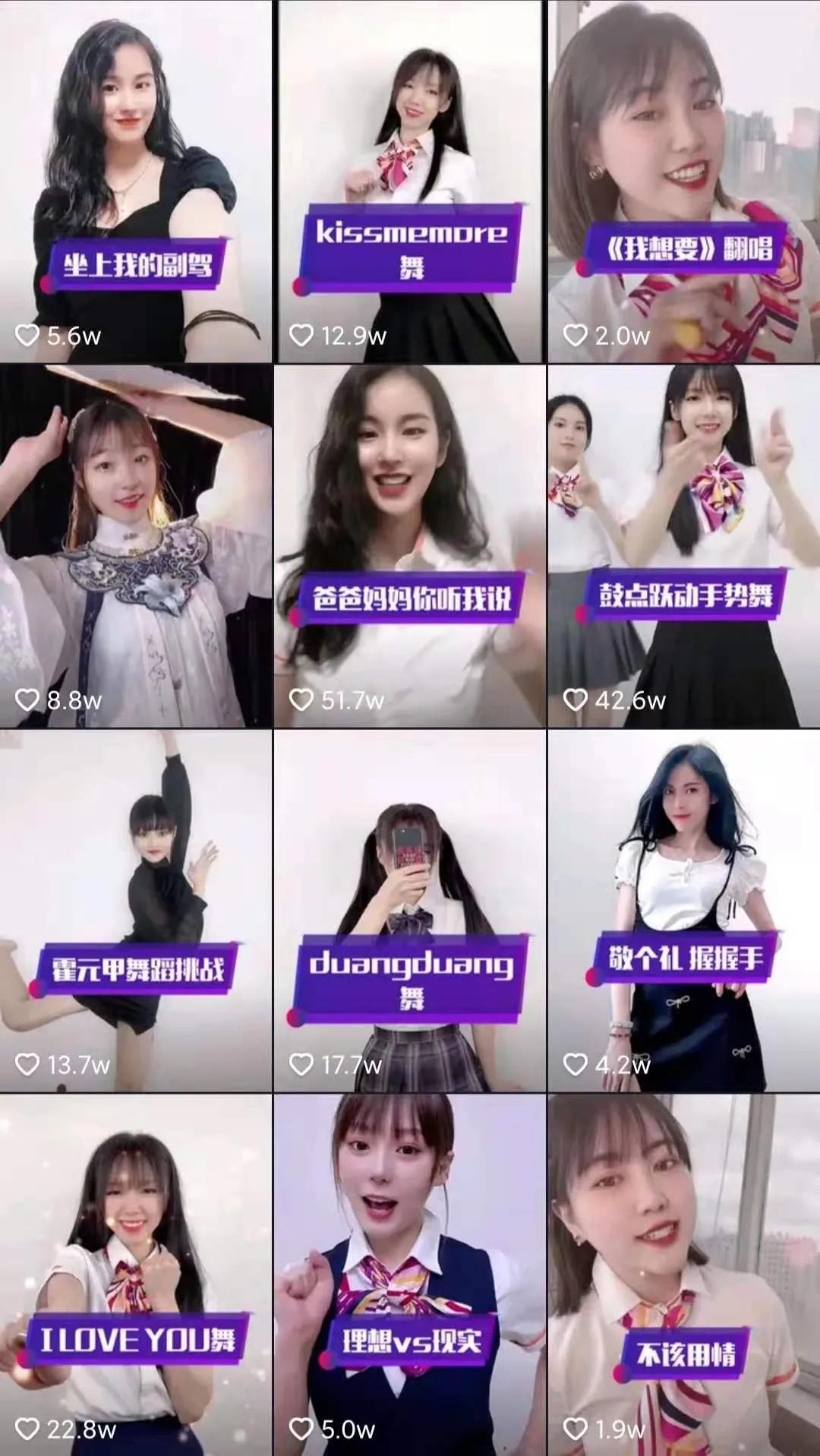Open the 鼓点跃动手势舞 video
The width and height of the screenshot is (820, 1456).
[684, 545]
